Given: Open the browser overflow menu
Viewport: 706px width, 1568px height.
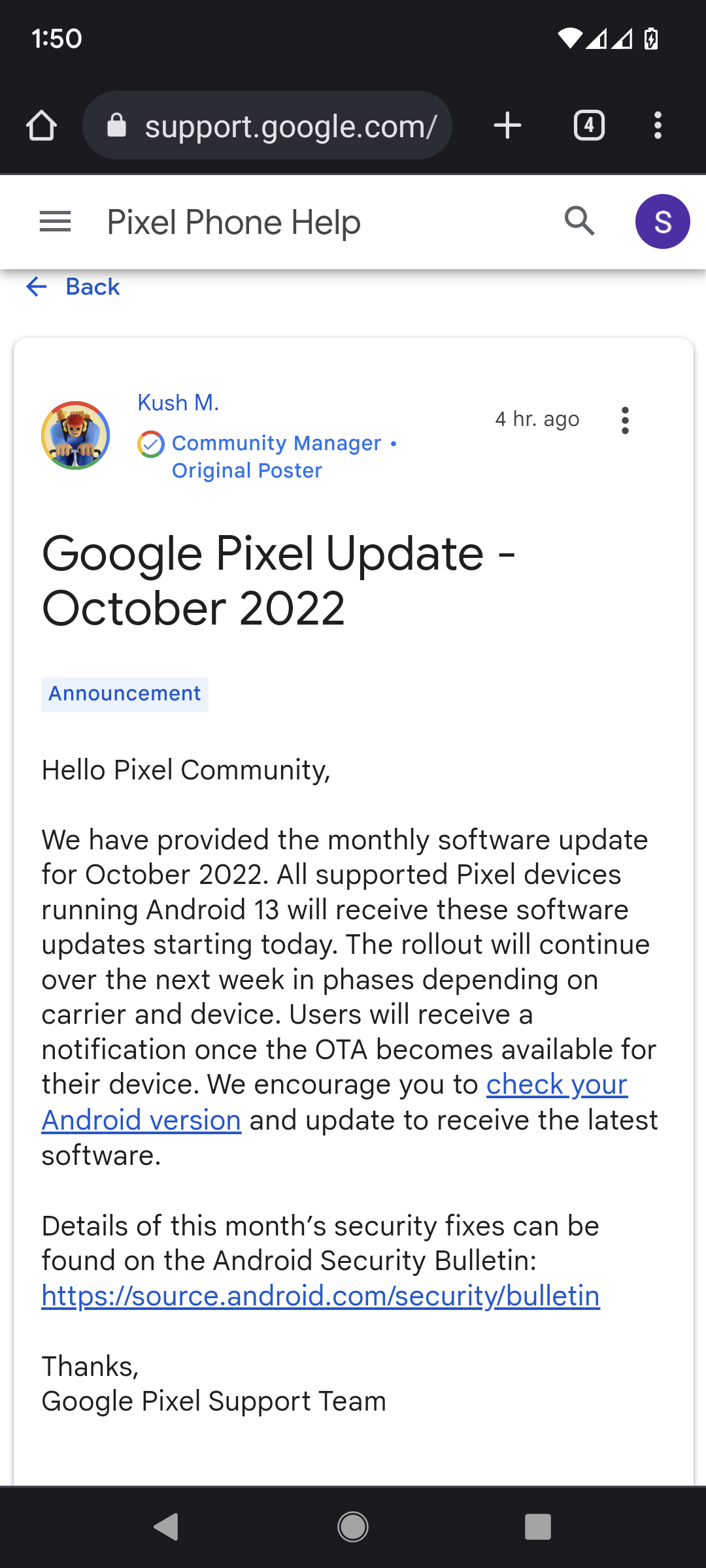Looking at the screenshot, I should point(658,125).
